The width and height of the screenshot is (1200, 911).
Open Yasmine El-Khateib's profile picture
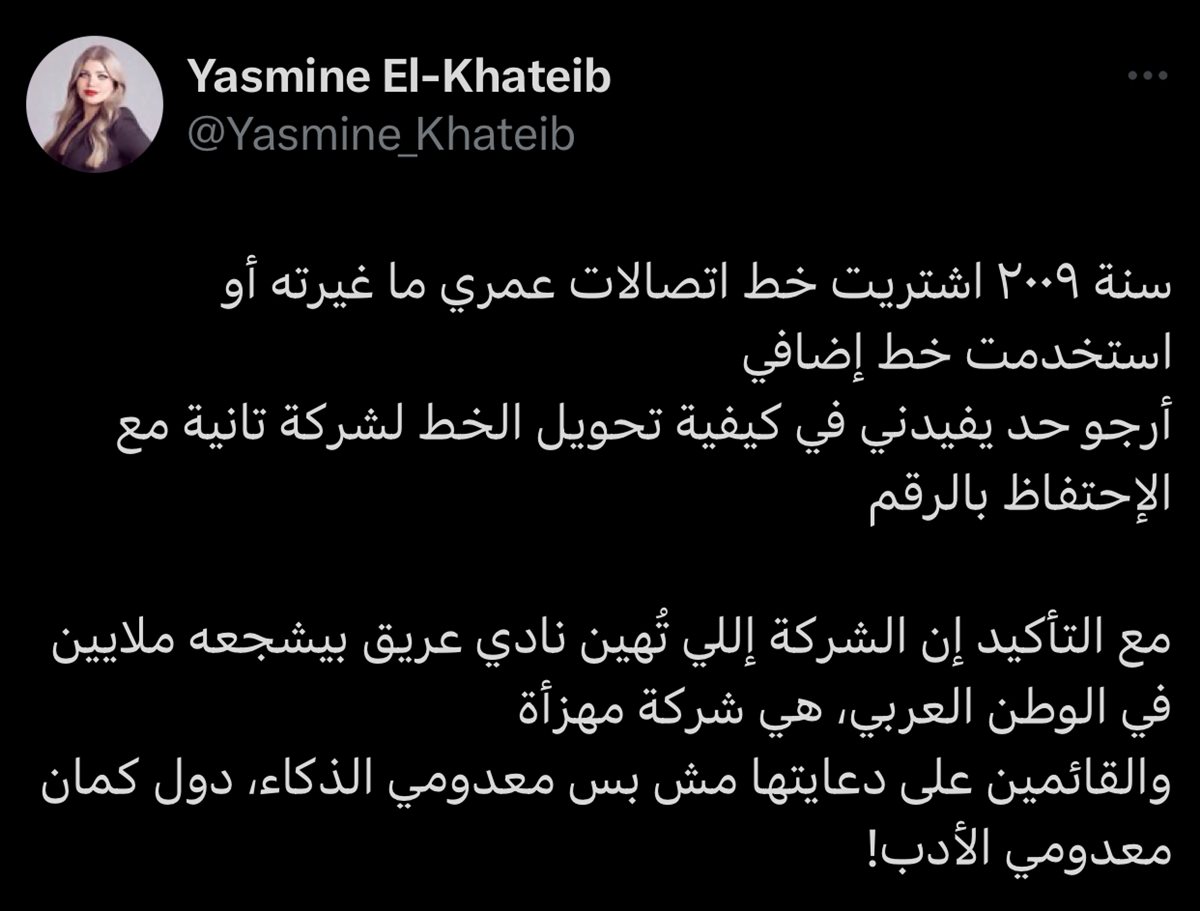tap(95, 105)
